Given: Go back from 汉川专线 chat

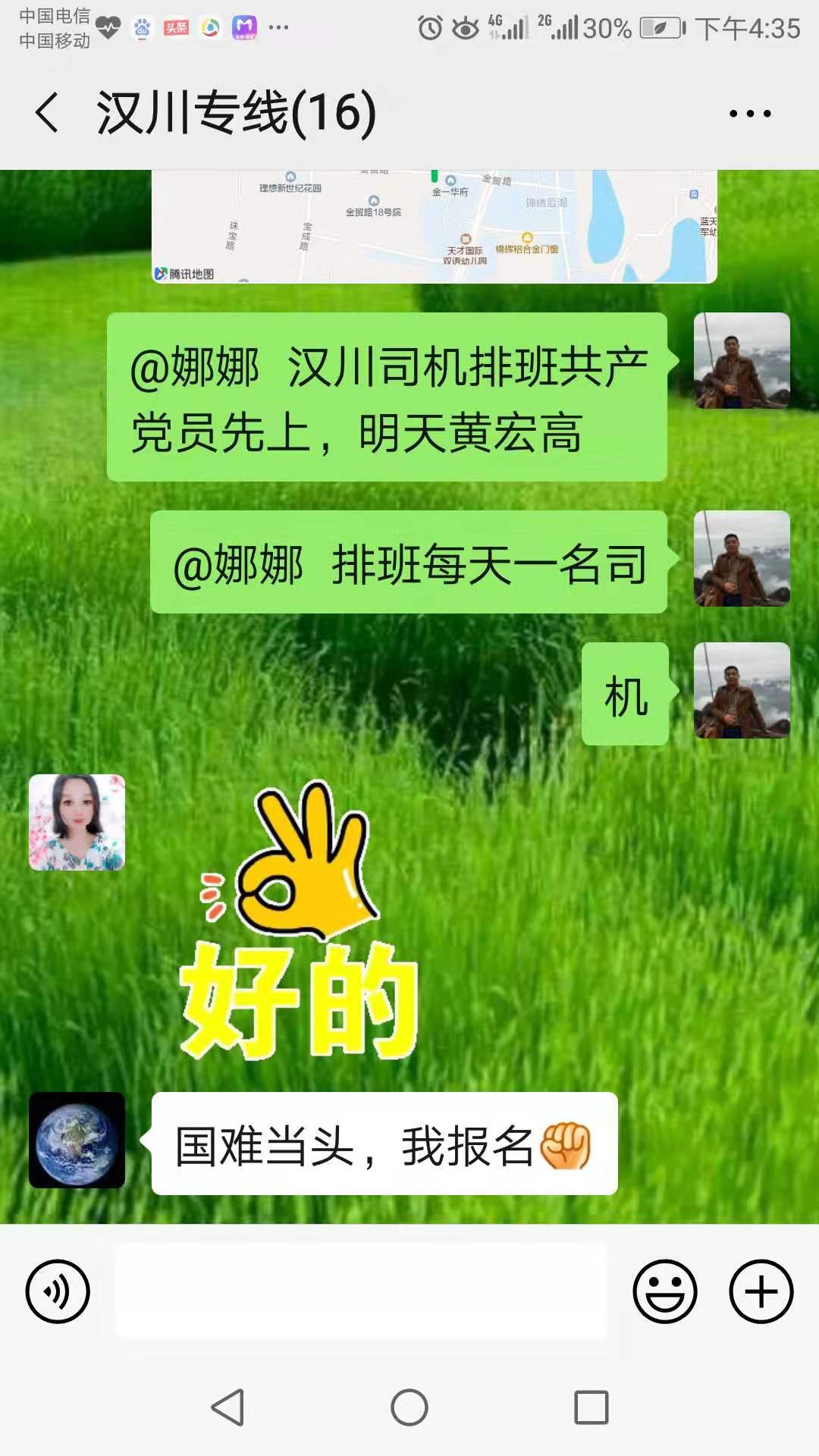Looking at the screenshot, I should [47, 113].
